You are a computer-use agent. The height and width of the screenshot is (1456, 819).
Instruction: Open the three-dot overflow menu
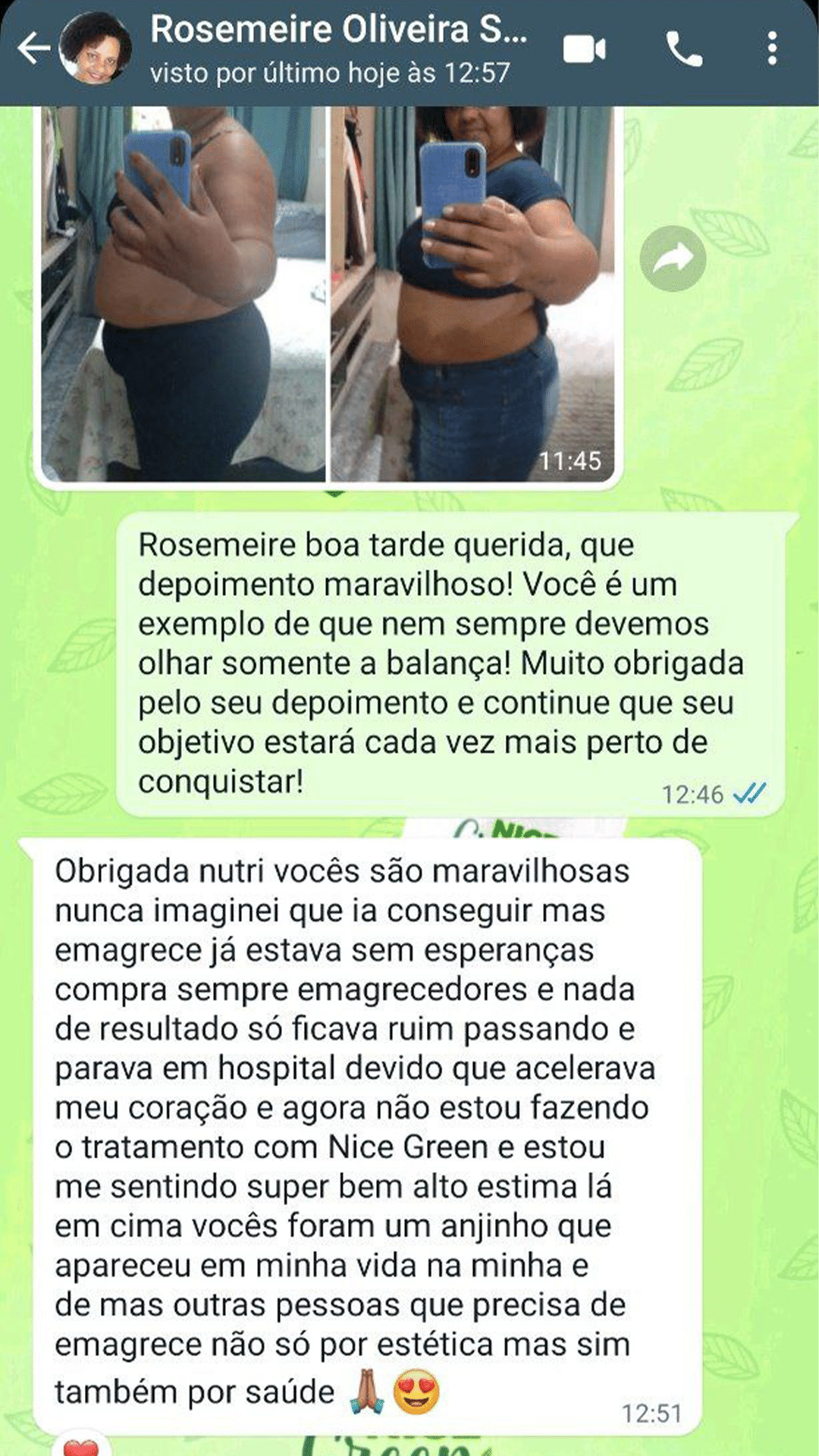coord(771,49)
